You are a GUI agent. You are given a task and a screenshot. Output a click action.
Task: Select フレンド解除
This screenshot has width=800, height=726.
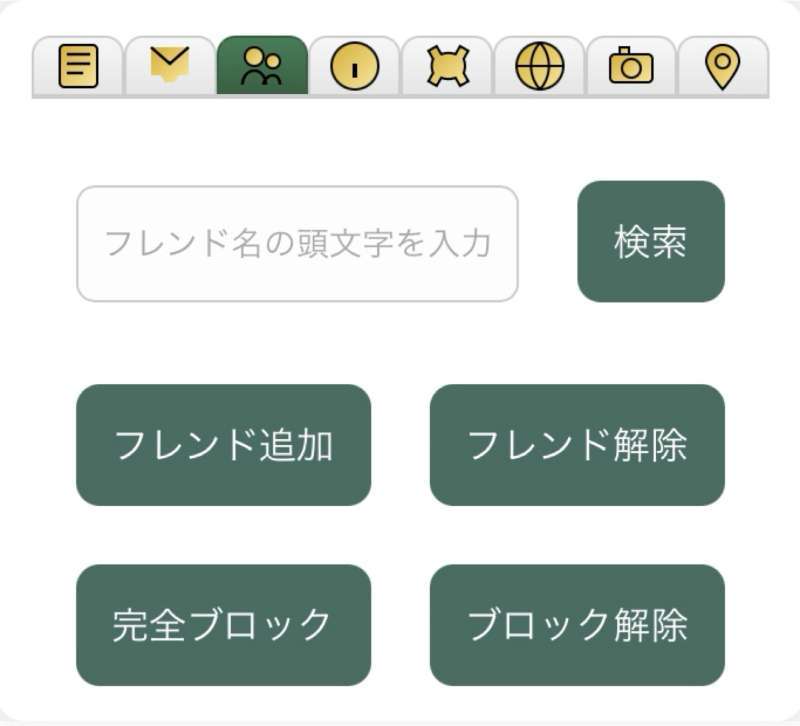tap(577, 445)
